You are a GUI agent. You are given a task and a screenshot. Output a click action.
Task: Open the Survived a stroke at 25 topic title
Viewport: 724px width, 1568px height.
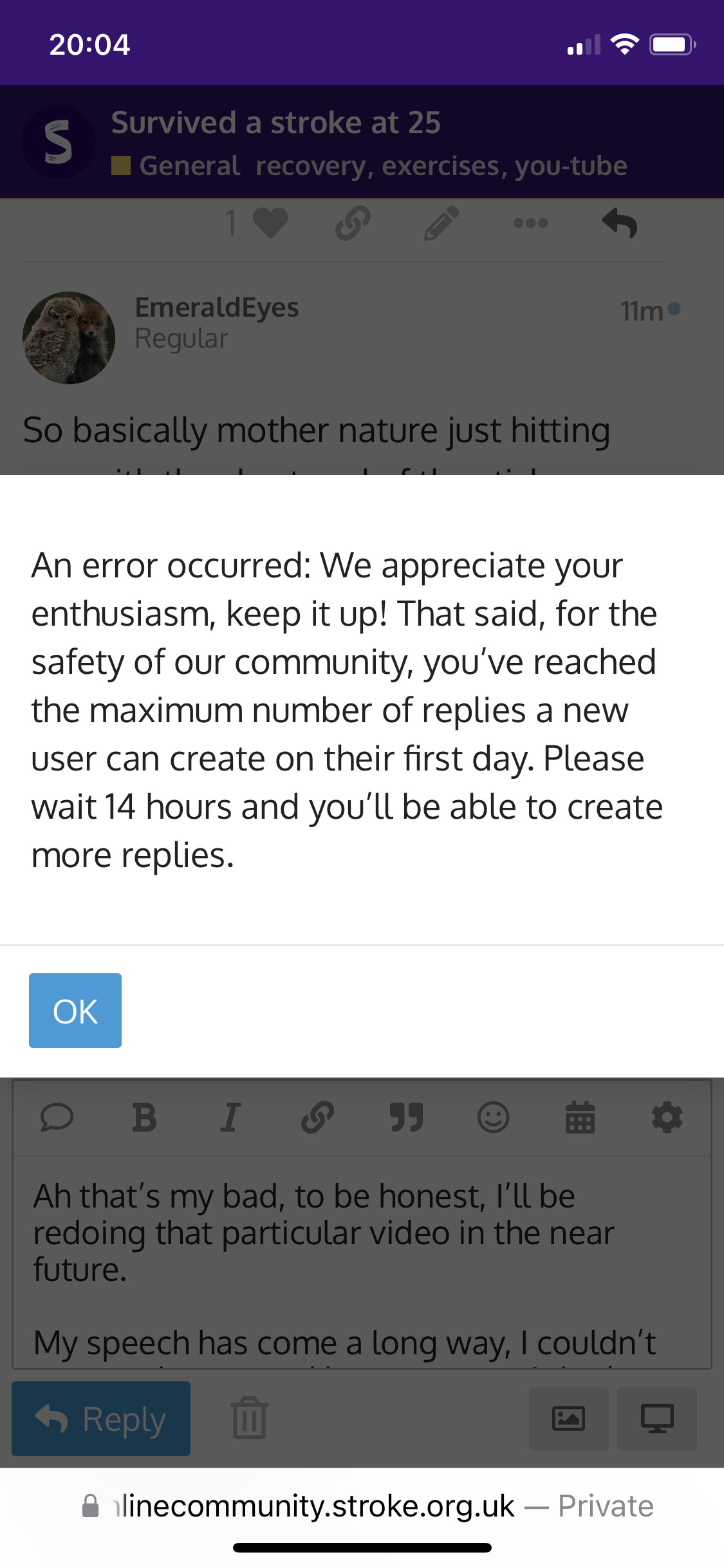pyautogui.click(x=275, y=122)
